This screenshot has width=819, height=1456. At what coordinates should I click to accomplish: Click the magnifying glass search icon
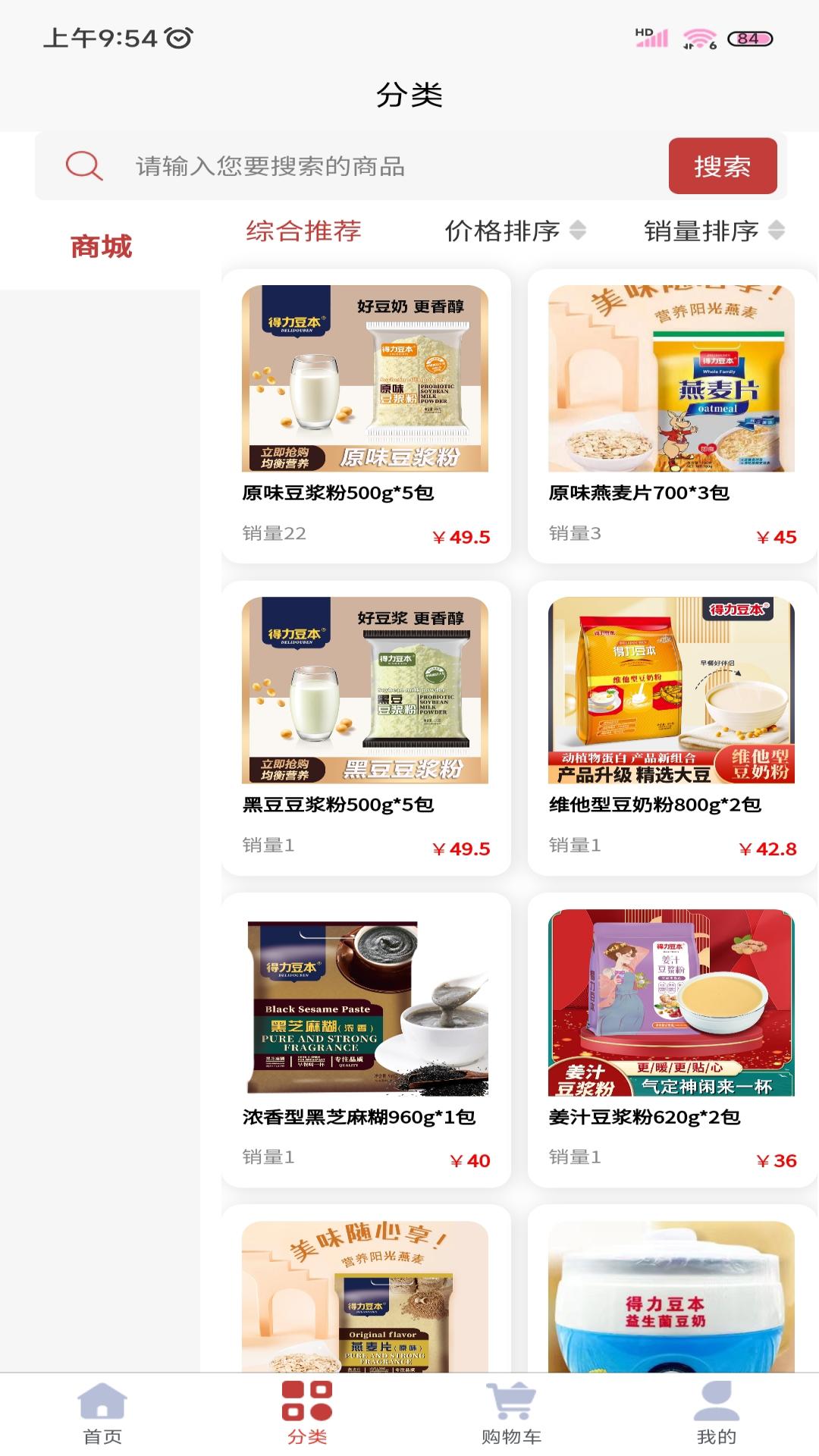coord(84,167)
